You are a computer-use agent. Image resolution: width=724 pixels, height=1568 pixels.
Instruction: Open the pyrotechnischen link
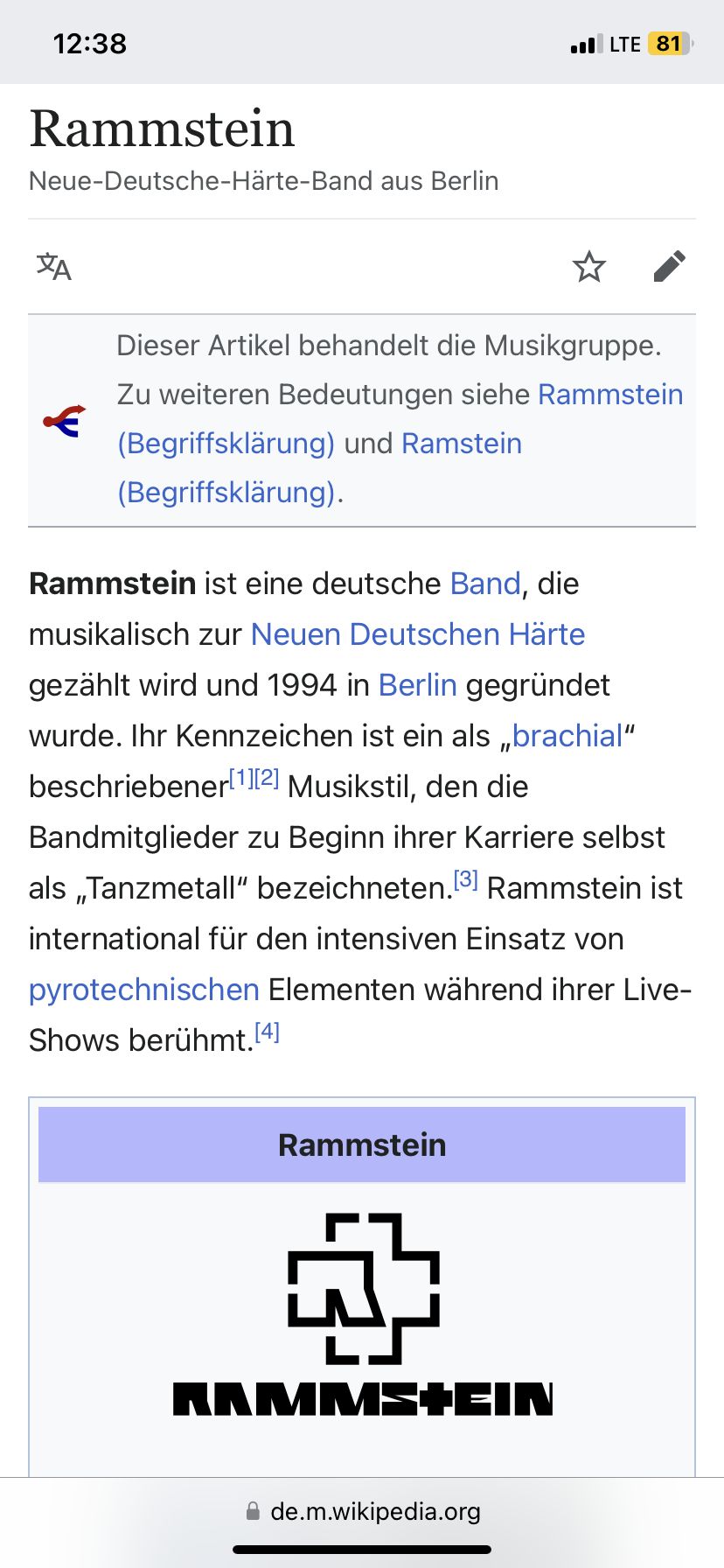point(144,990)
